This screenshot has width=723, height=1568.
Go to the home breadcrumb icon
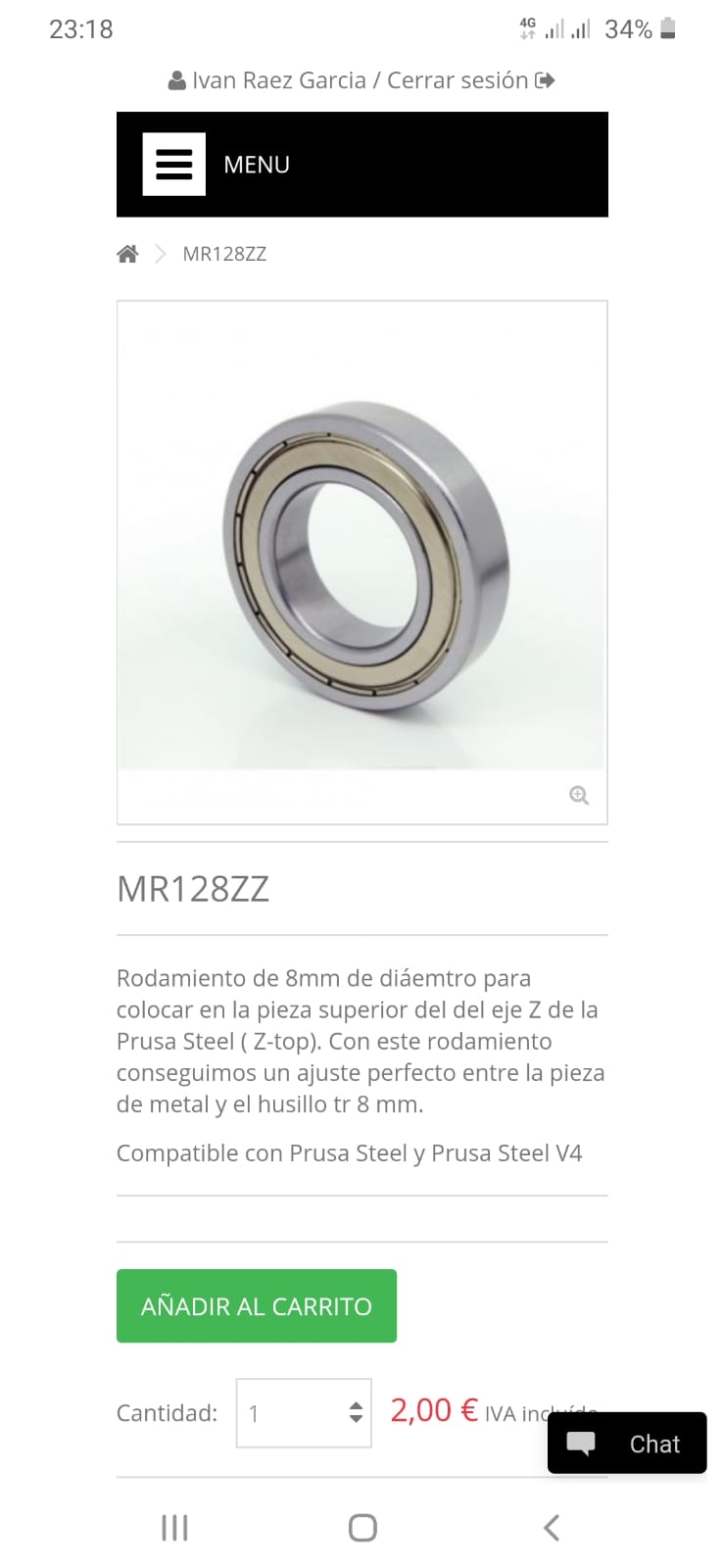(x=127, y=254)
